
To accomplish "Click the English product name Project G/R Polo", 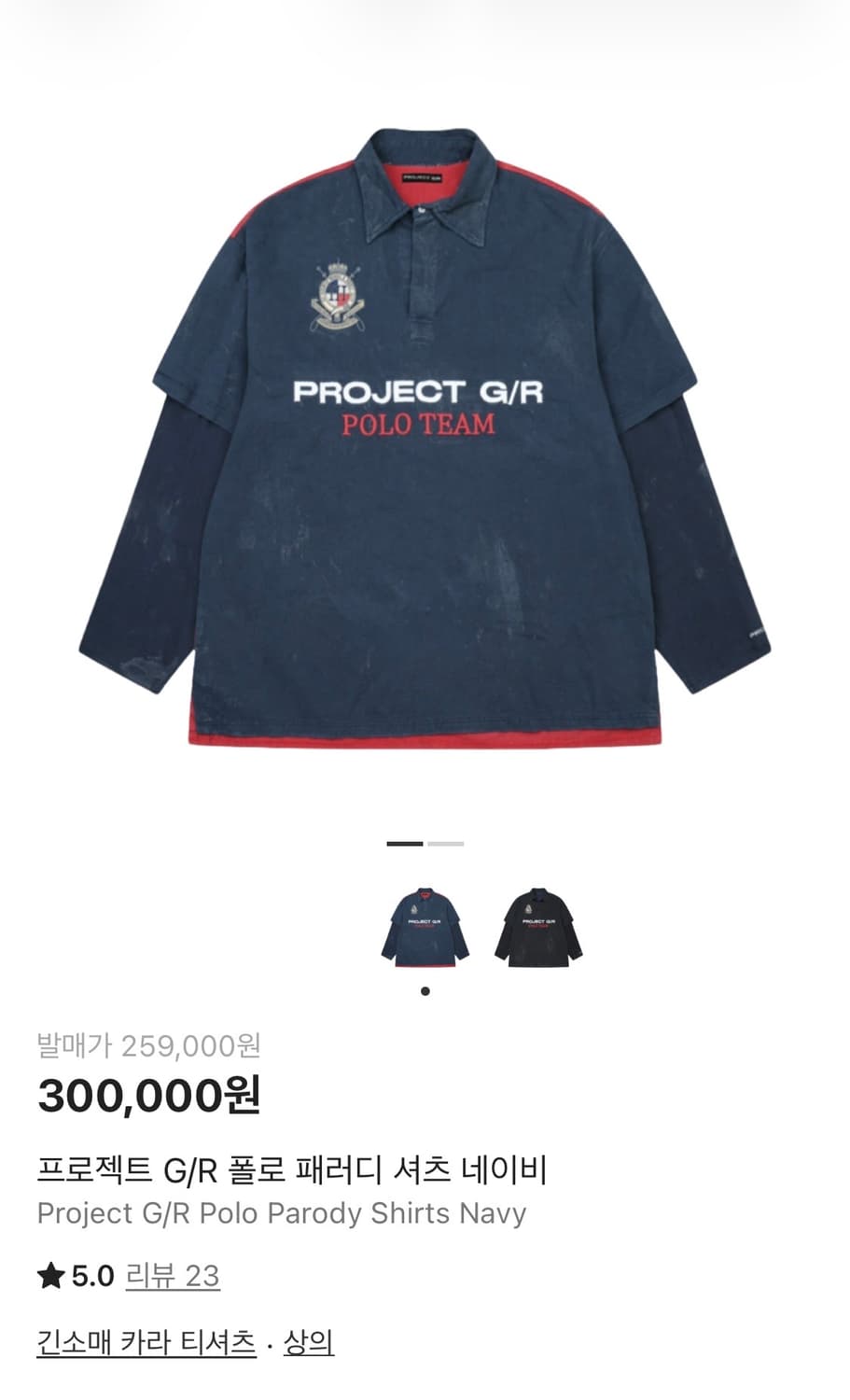I will [280, 1213].
